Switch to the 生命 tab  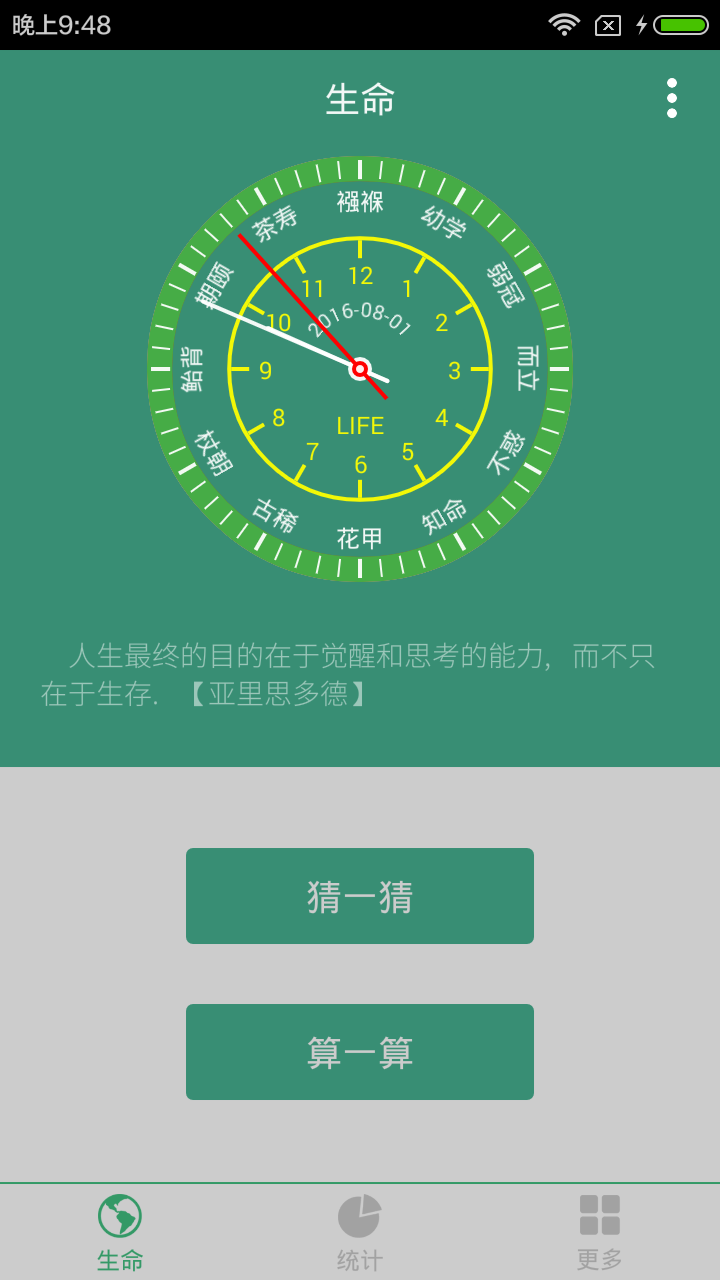coord(120,1232)
